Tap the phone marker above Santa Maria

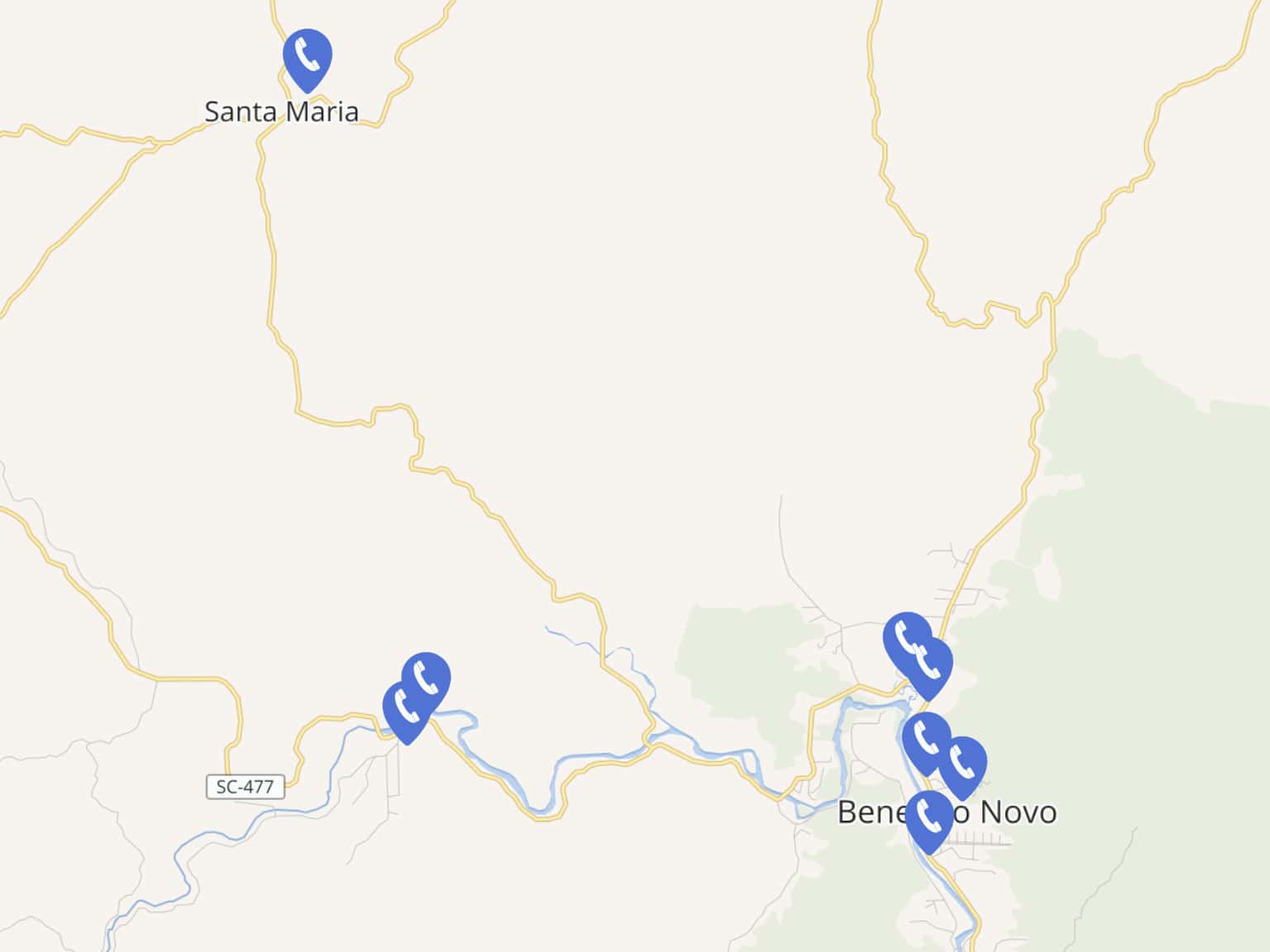[x=307, y=58]
